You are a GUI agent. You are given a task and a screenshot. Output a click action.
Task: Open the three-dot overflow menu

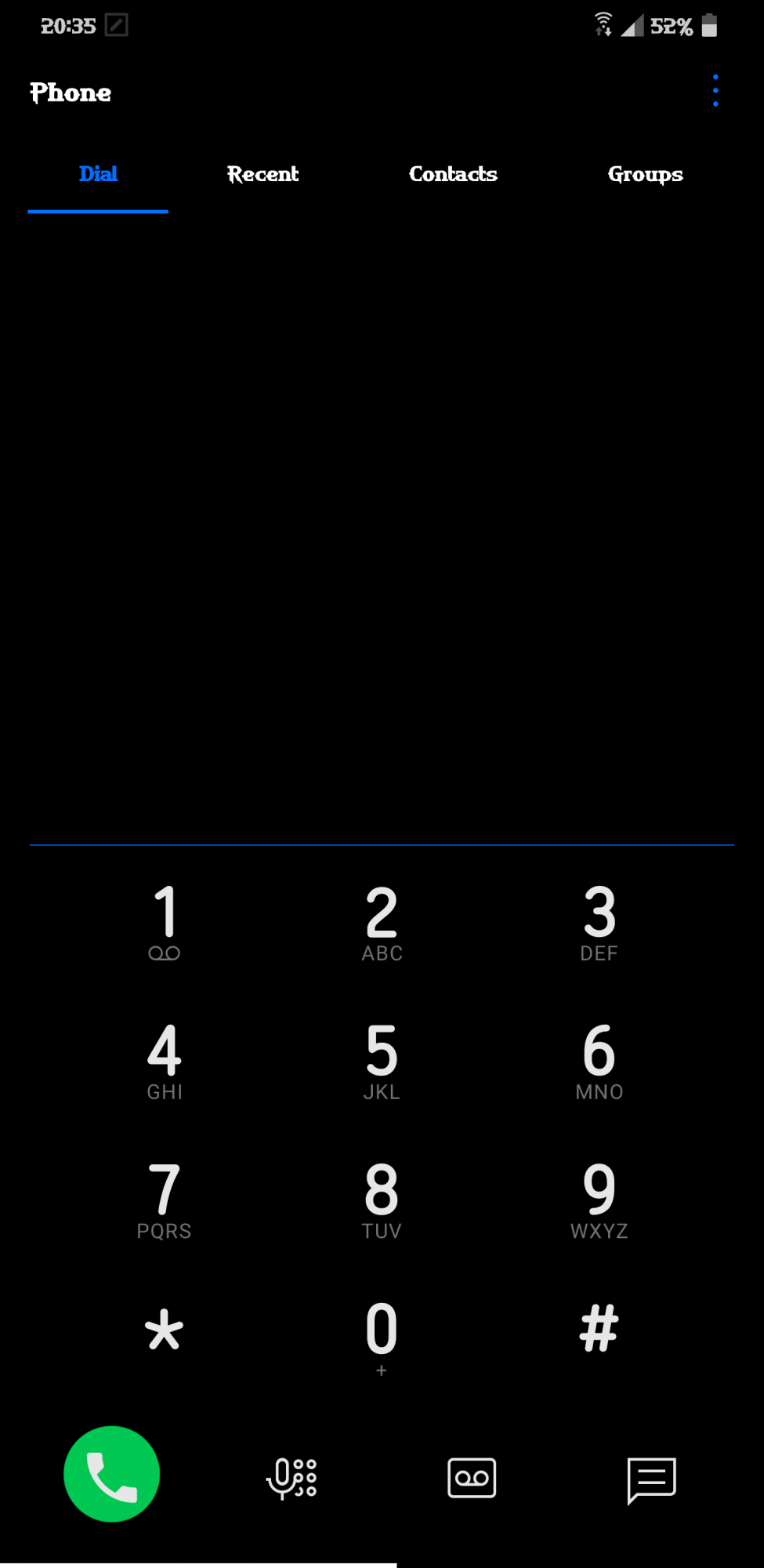pyautogui.click(x=715, y=91)
